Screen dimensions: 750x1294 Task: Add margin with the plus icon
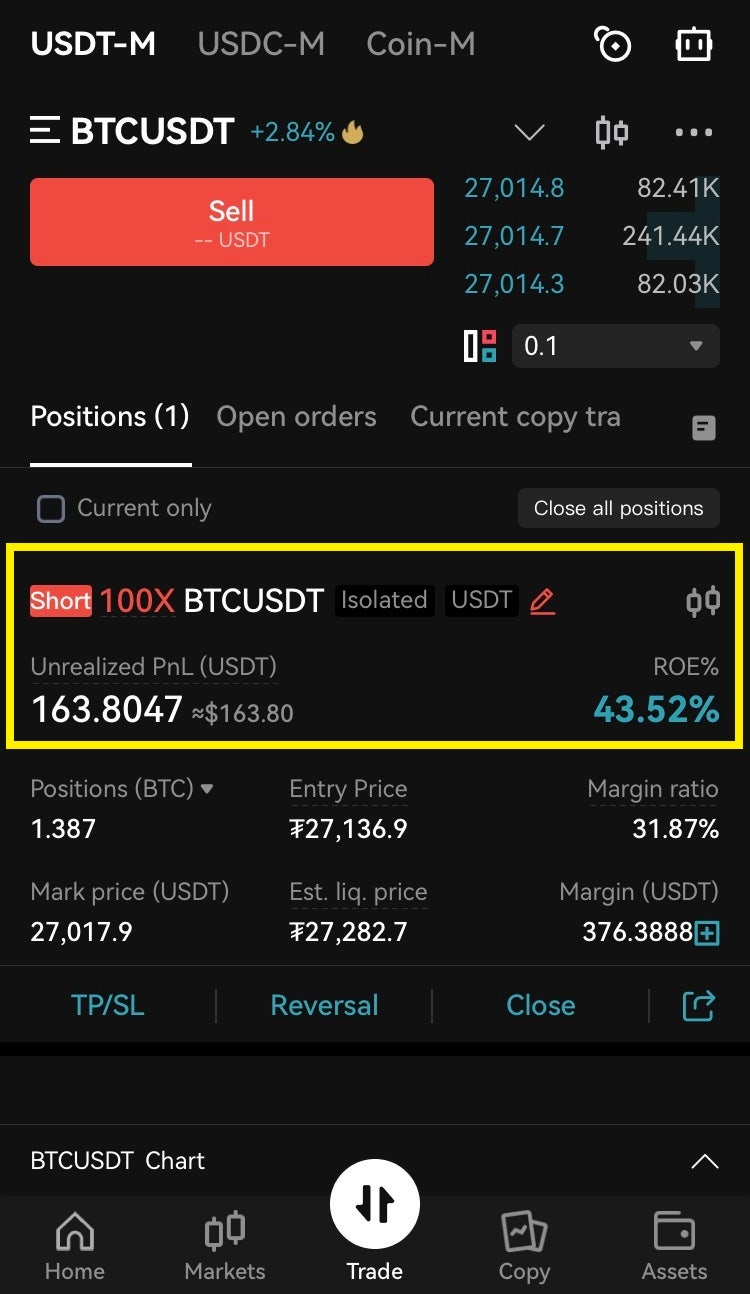[x=707, y=933]
